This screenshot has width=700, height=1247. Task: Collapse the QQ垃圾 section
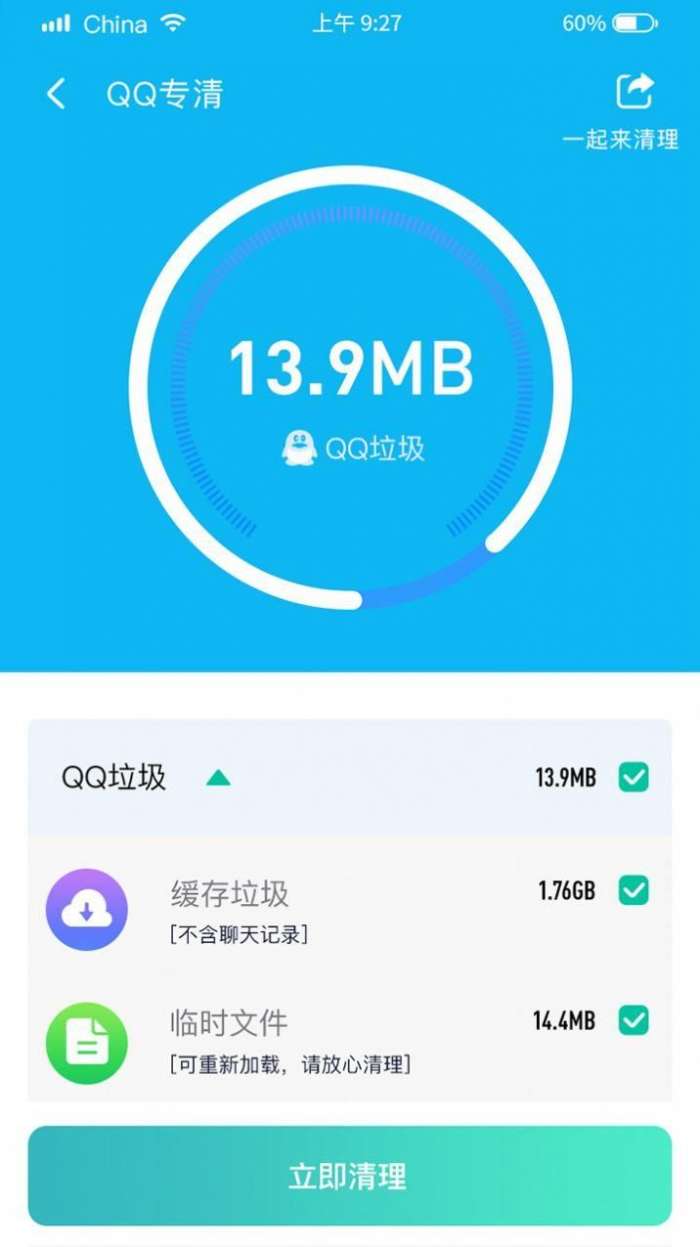218,777
